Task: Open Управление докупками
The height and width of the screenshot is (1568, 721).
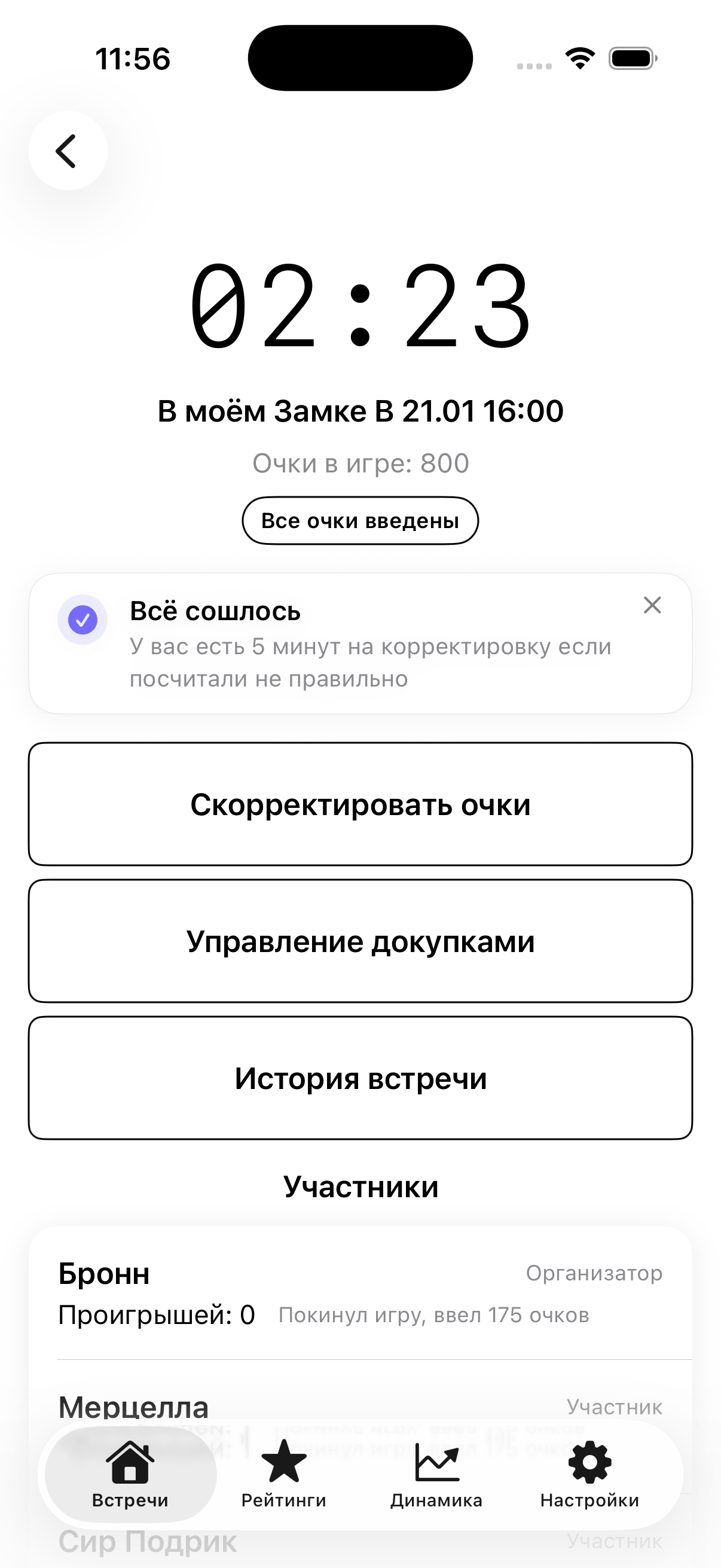Action: [360, 941]
